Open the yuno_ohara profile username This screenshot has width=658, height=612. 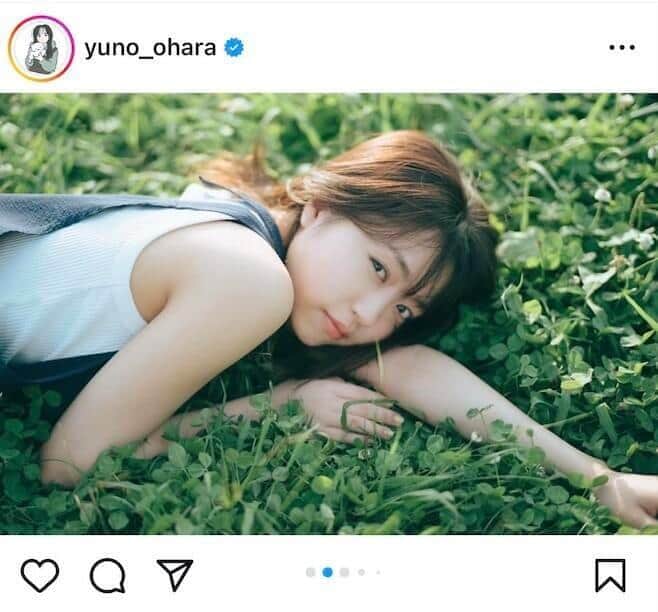tap(150, 48)
